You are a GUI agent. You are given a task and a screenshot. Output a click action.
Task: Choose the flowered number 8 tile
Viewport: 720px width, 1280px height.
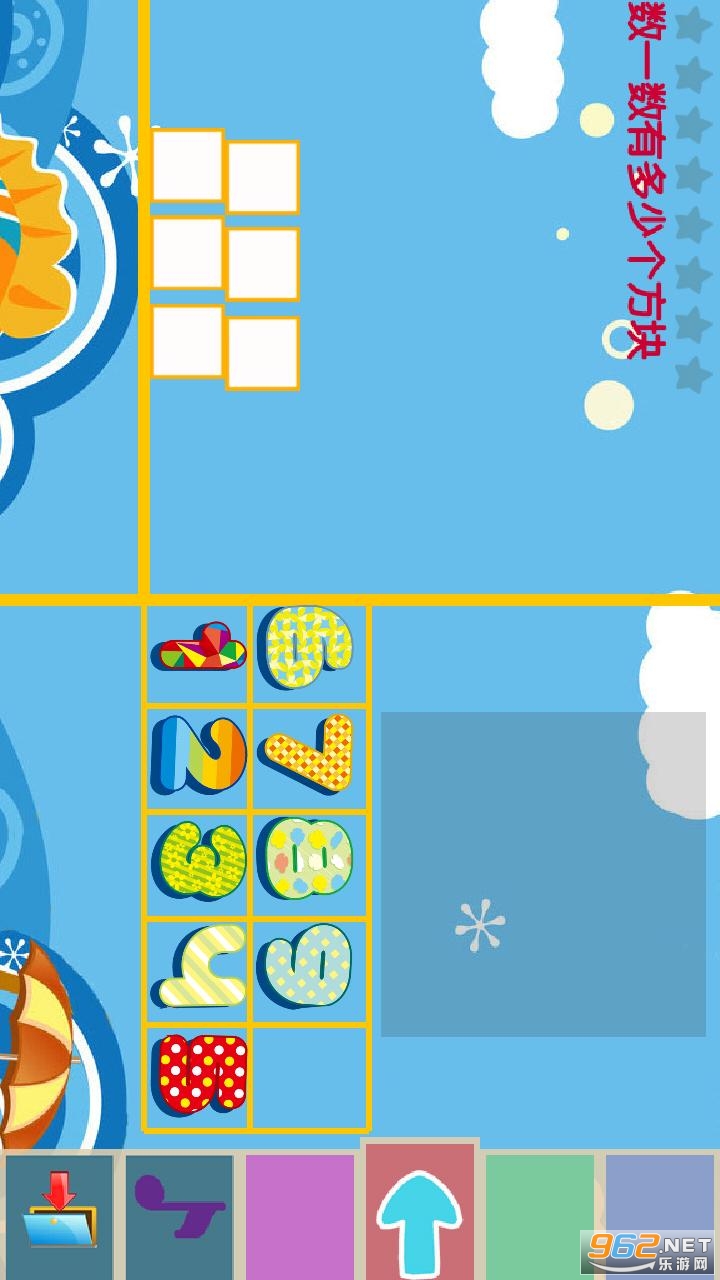point(306,860)
